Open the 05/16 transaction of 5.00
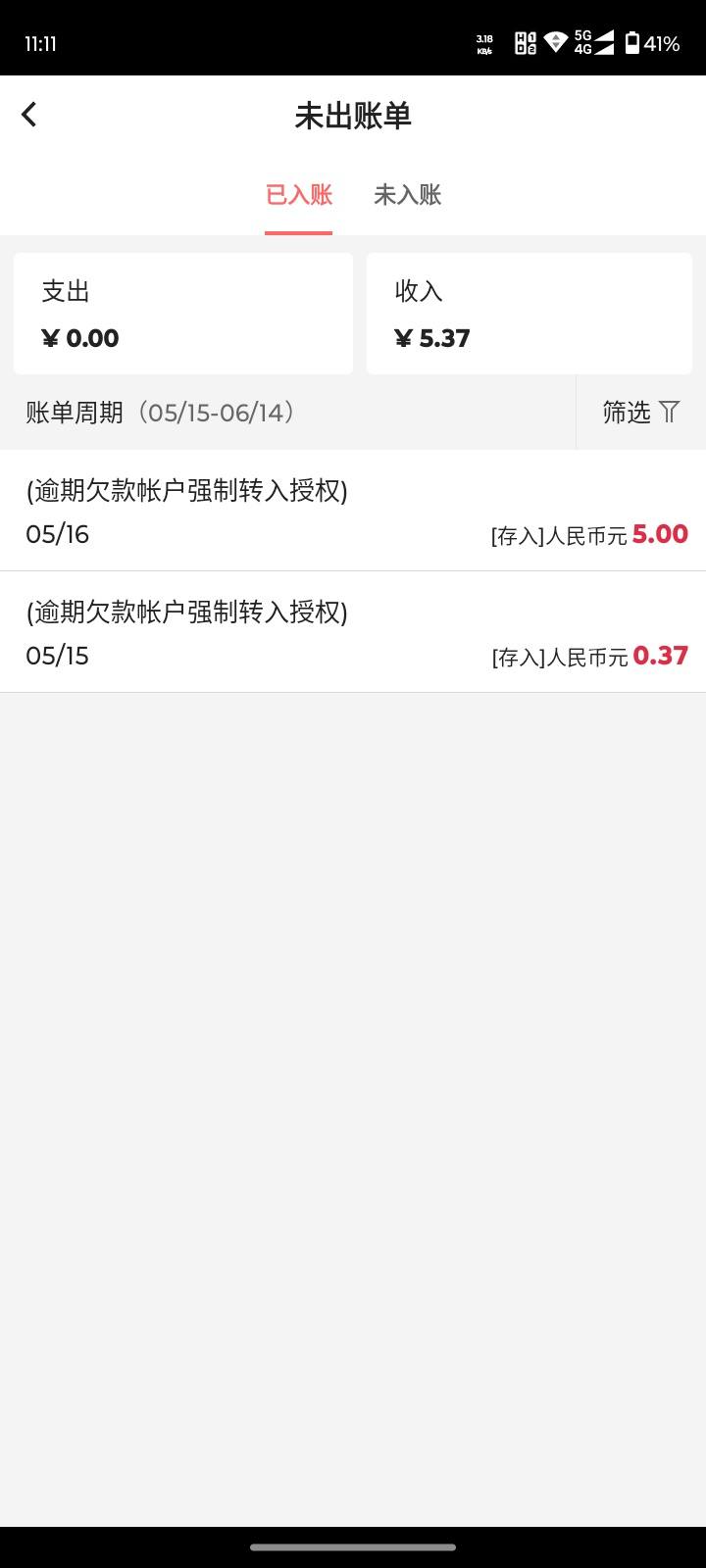The image size is (706, 1568). 353,512
